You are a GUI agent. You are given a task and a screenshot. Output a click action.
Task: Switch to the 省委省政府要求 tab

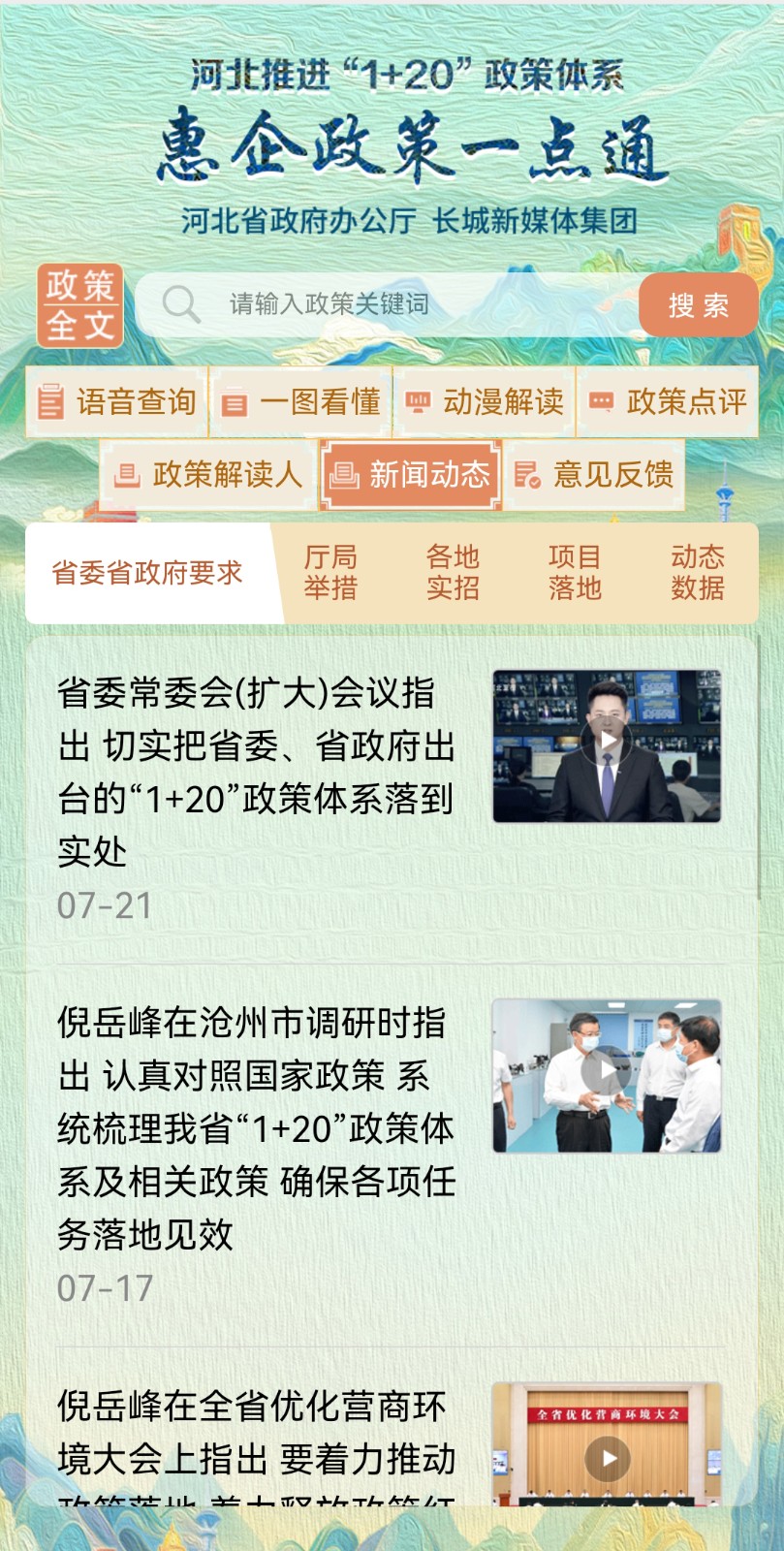click(x=147, y=573)
